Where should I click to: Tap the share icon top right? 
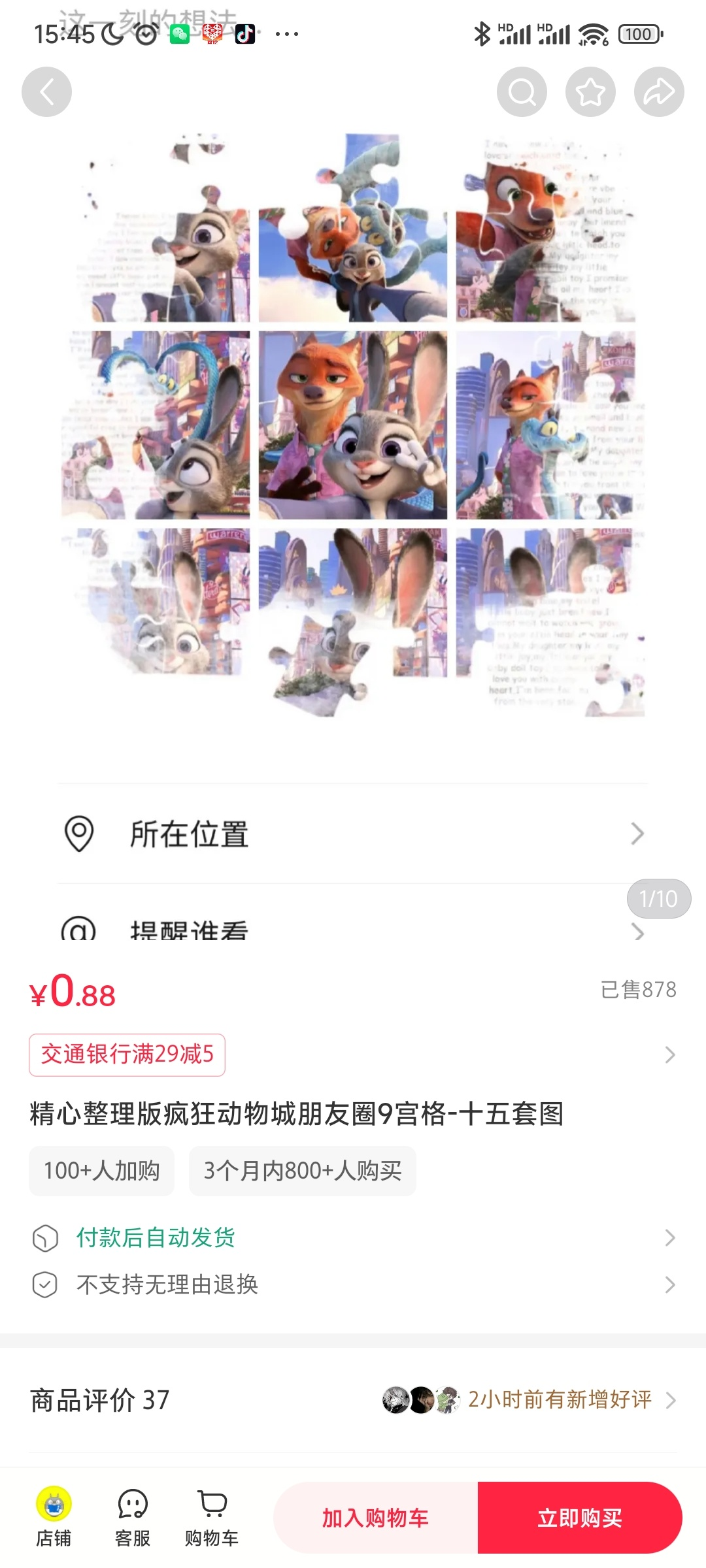[x=660, y=91]
